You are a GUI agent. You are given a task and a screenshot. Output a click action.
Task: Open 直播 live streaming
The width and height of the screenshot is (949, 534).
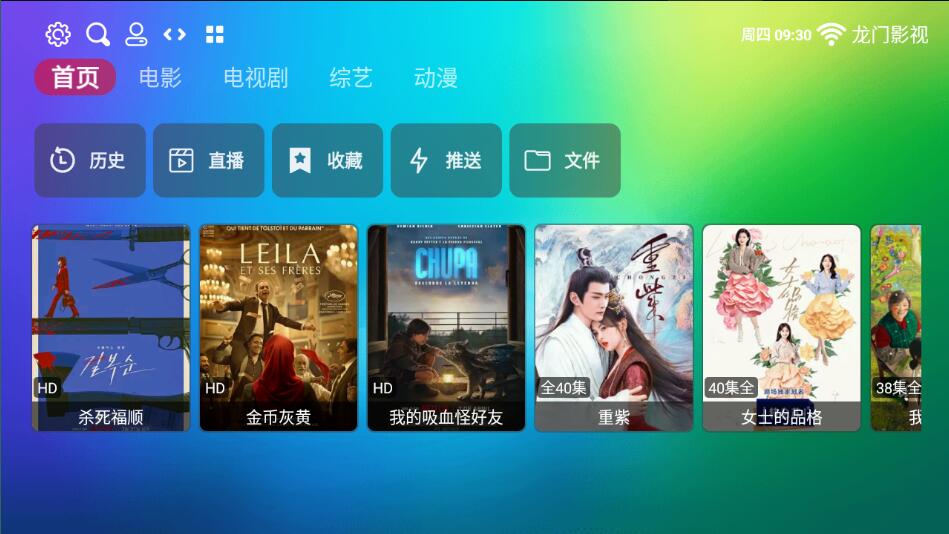208,160
